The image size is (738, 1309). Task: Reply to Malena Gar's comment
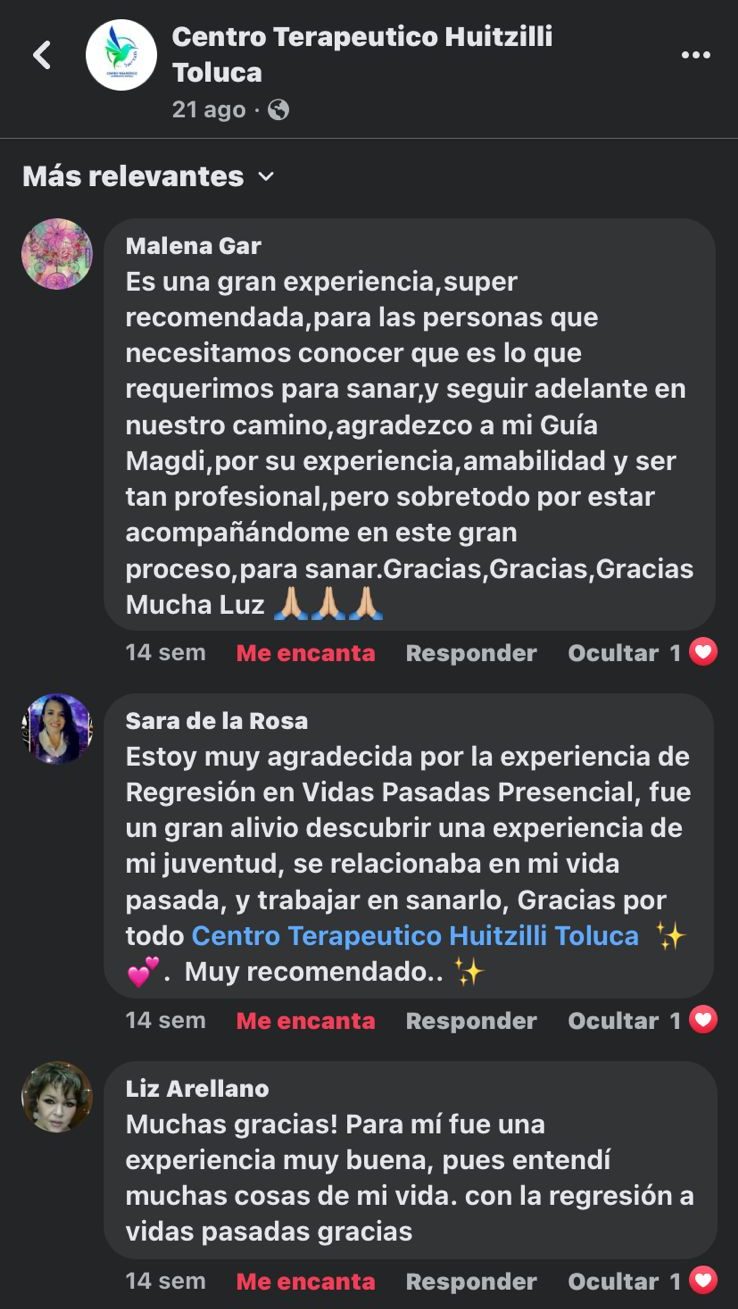click(x=471, y=653)
